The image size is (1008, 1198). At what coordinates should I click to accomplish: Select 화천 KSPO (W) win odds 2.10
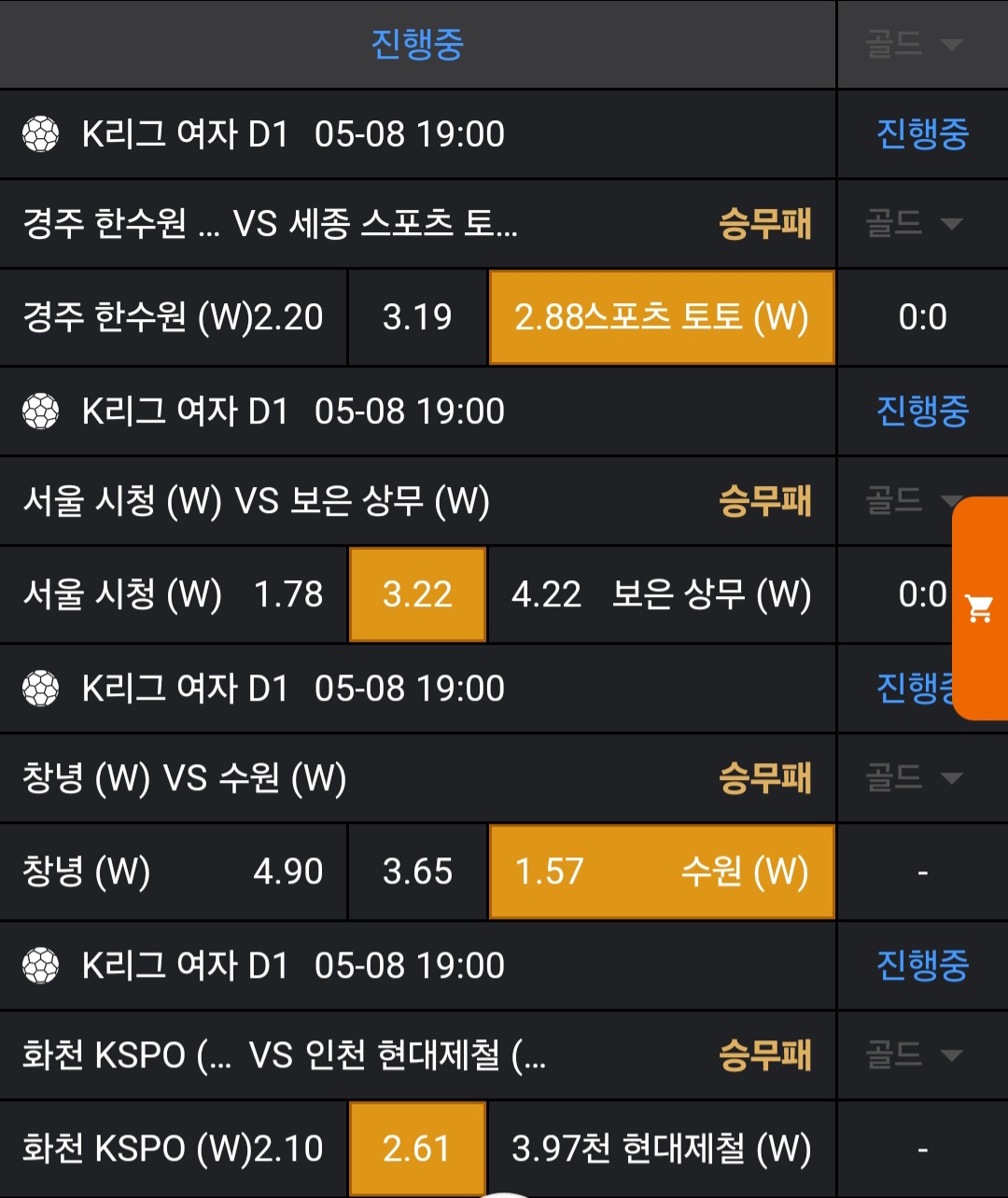point(174,1149)
